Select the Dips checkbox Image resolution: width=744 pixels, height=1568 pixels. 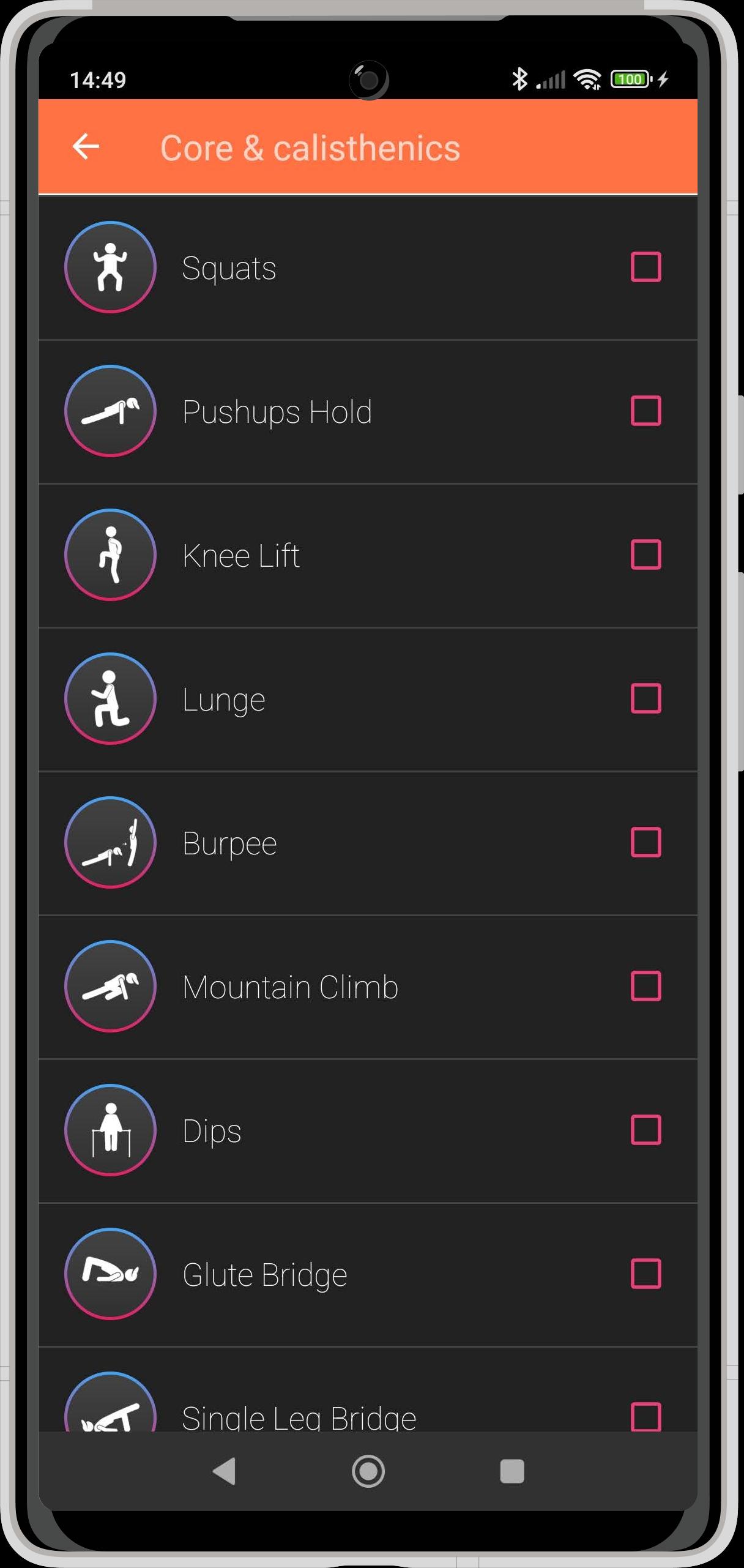645,1130
